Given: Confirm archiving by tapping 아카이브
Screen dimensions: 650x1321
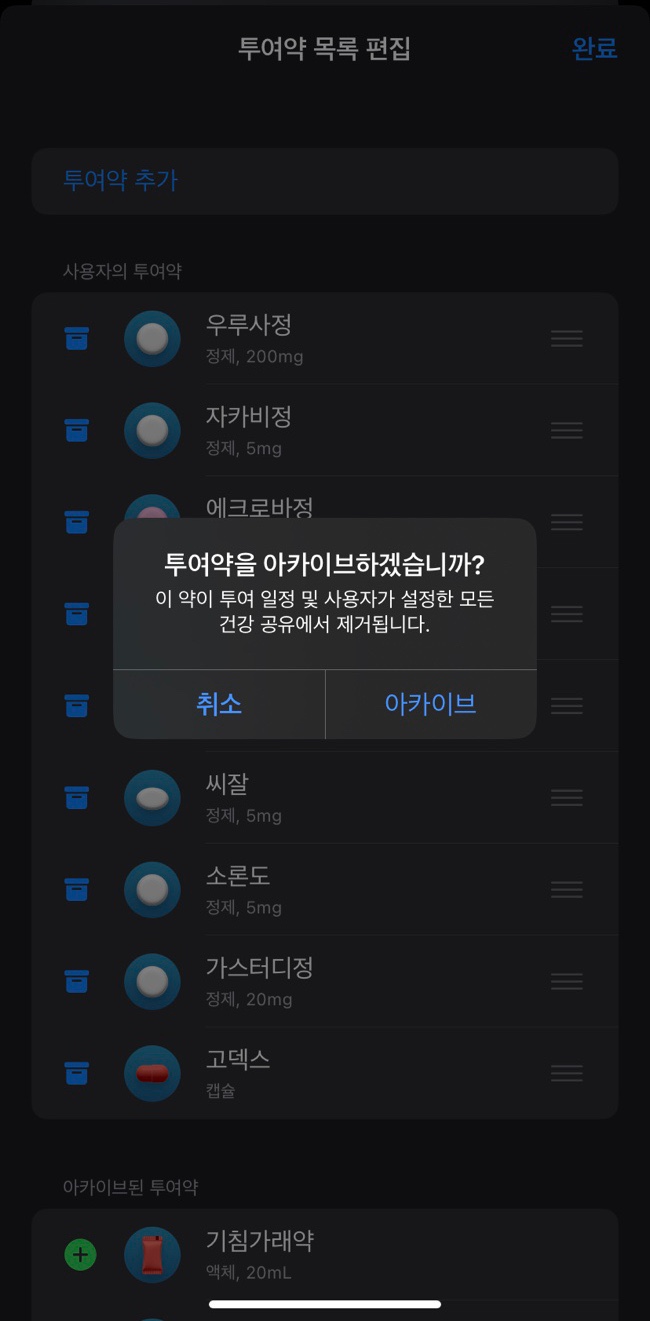Looking at the screenshot, I should coord(431,704).
